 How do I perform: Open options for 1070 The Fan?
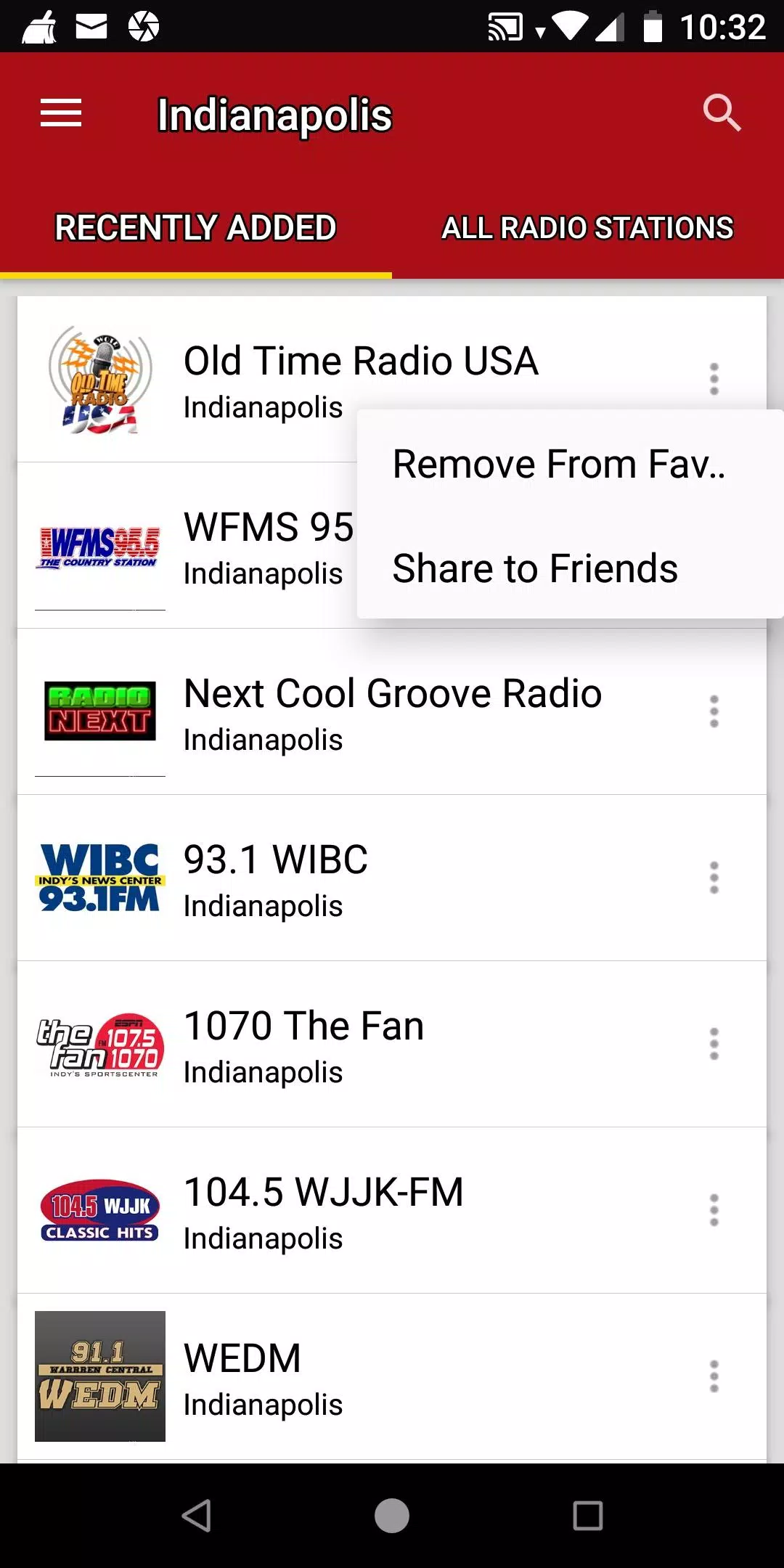[714, 1044]
